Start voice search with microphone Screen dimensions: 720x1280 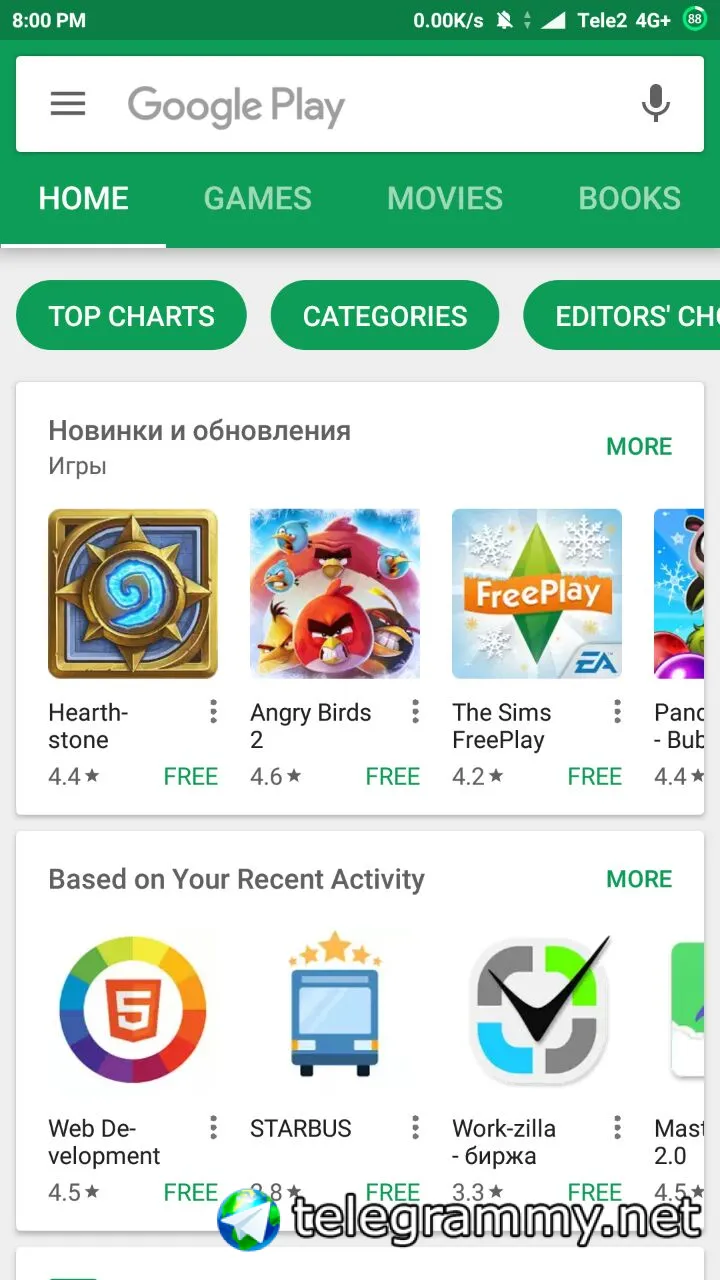point(655,104)
